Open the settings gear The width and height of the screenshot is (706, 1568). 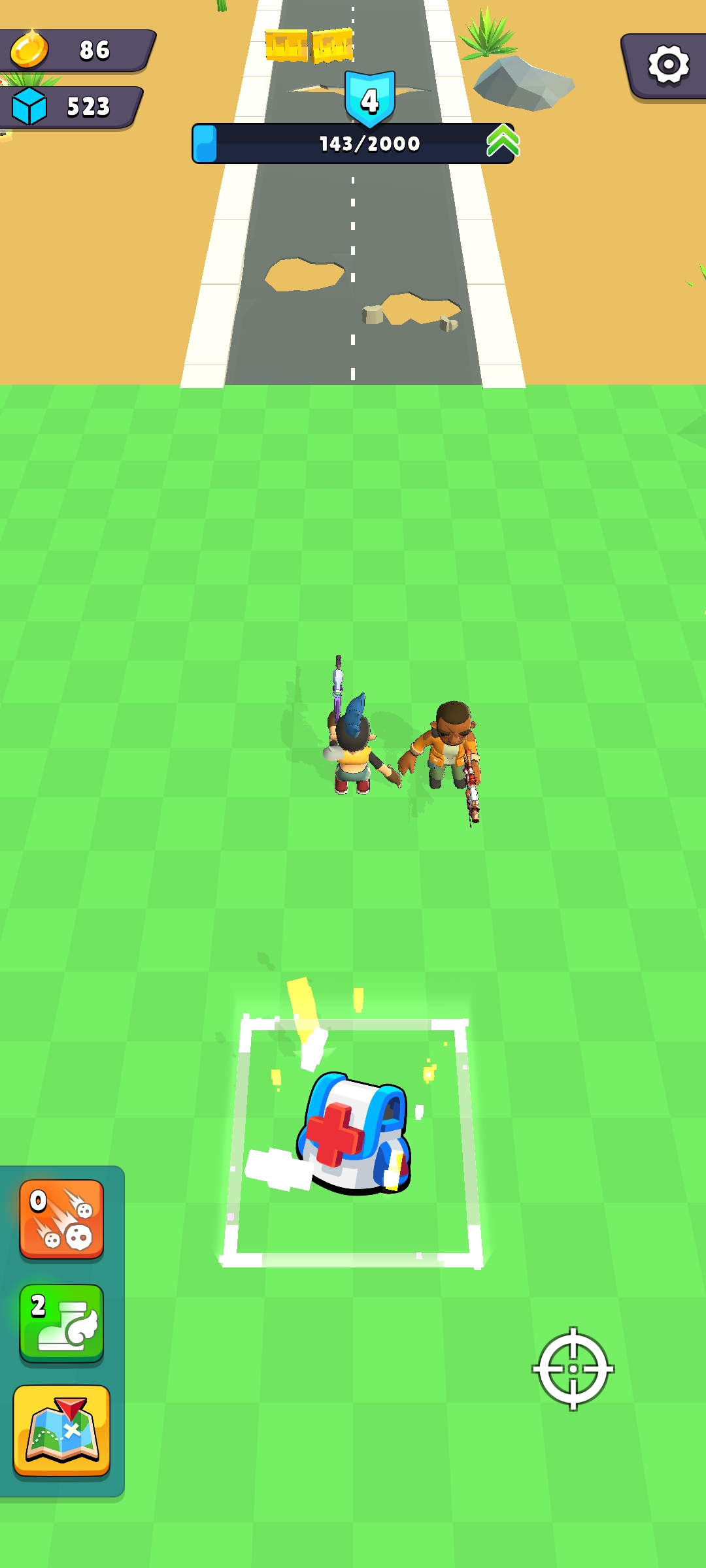668,65
